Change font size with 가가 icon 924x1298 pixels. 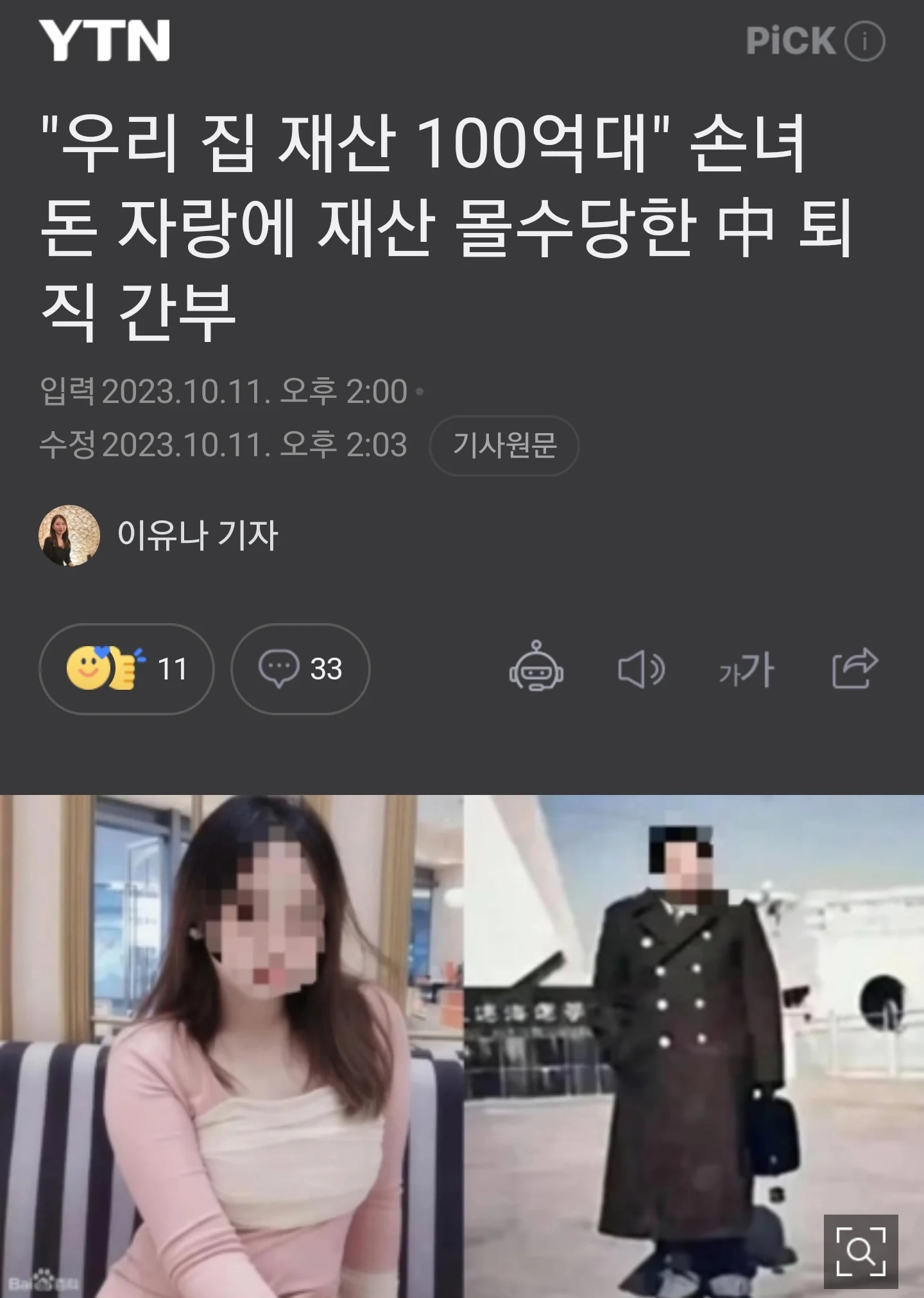(x=746, y=669)
